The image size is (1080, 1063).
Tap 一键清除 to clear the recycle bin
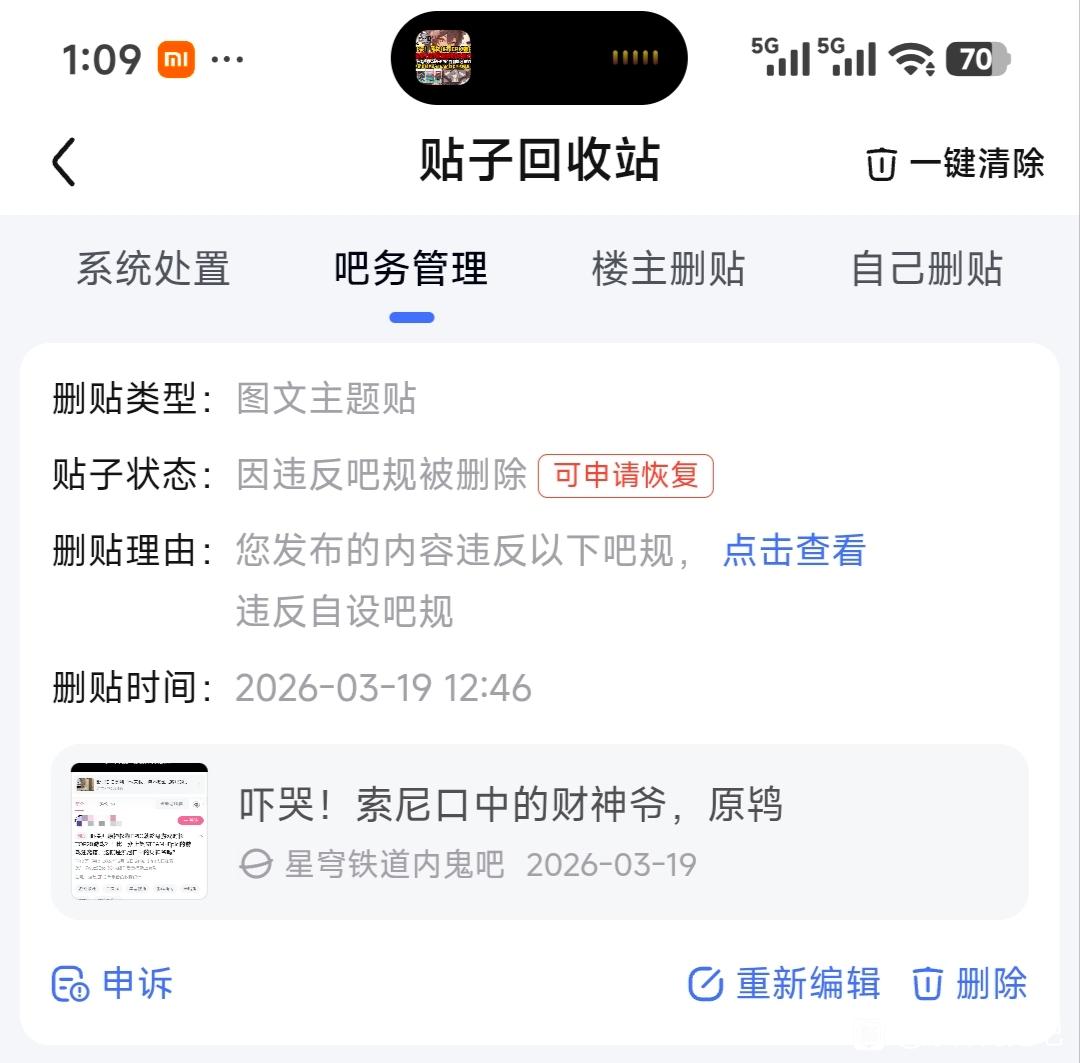tap(955, 163)
